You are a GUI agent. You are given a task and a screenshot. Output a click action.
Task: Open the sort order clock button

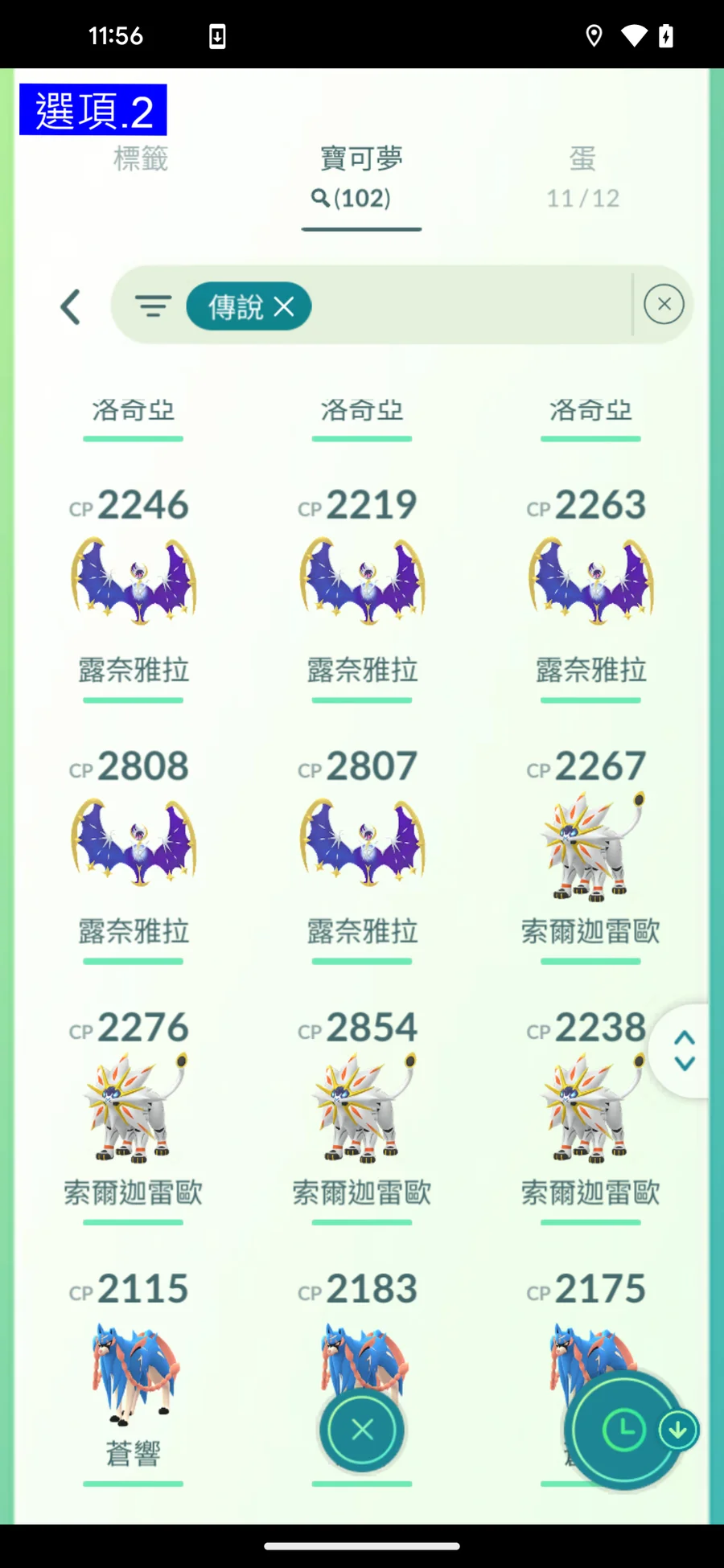[623, 1430]
